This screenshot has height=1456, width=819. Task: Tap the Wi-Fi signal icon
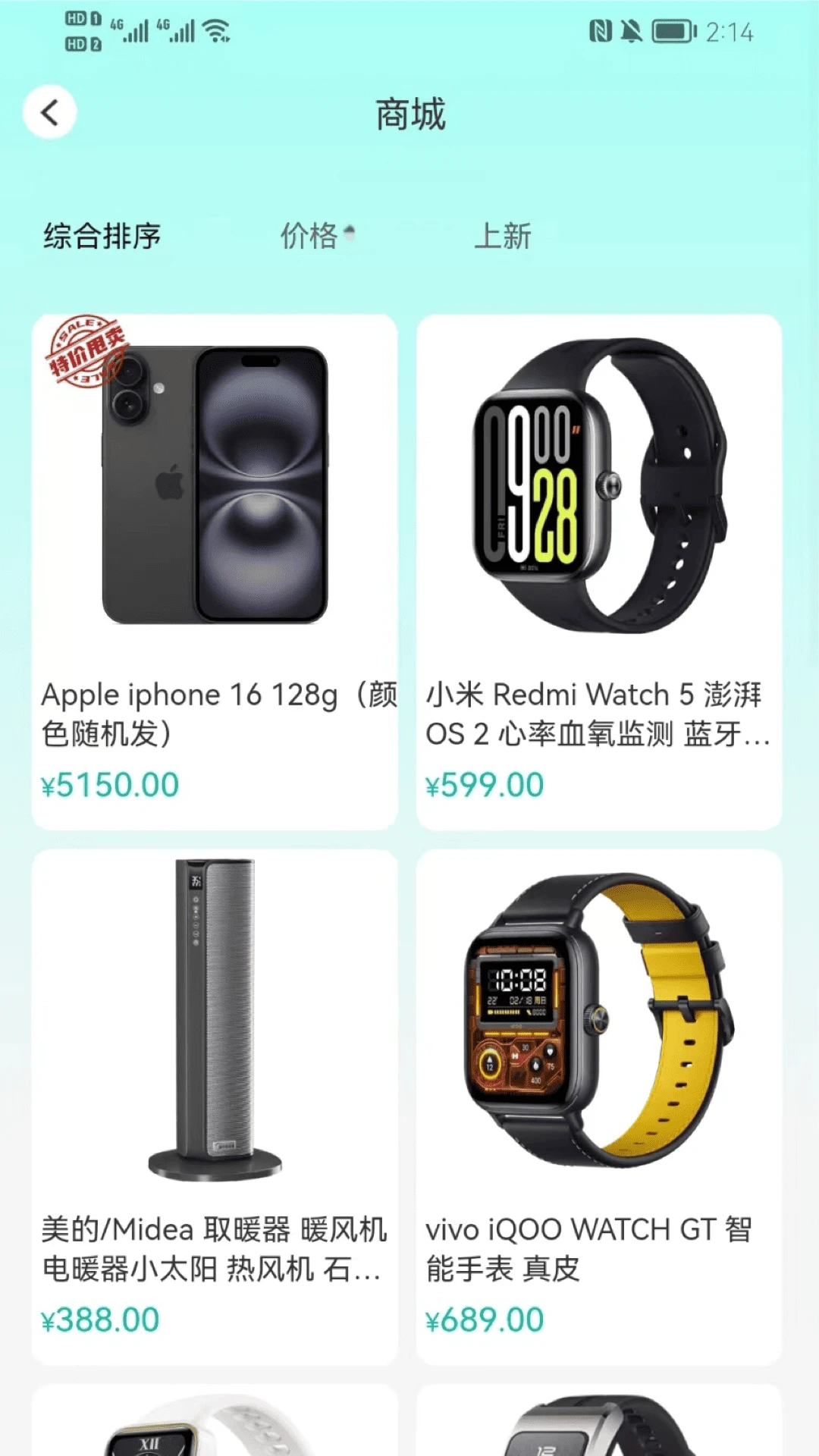coord(215,30)
